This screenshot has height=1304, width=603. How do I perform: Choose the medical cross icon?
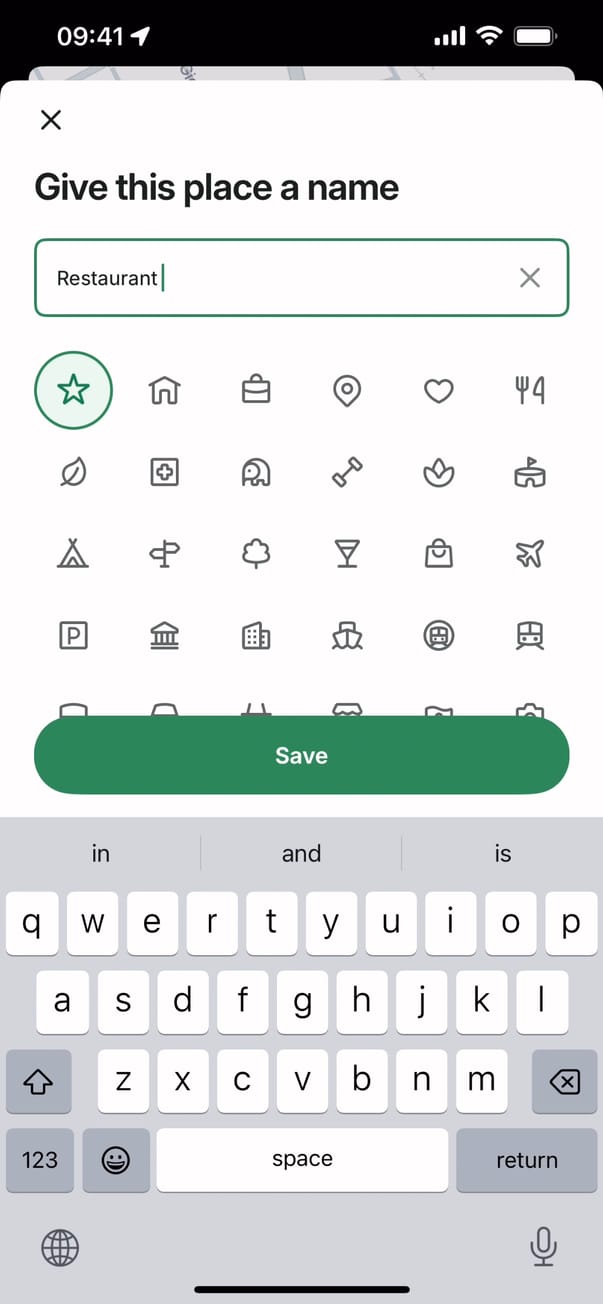click(x=164, y=472)
